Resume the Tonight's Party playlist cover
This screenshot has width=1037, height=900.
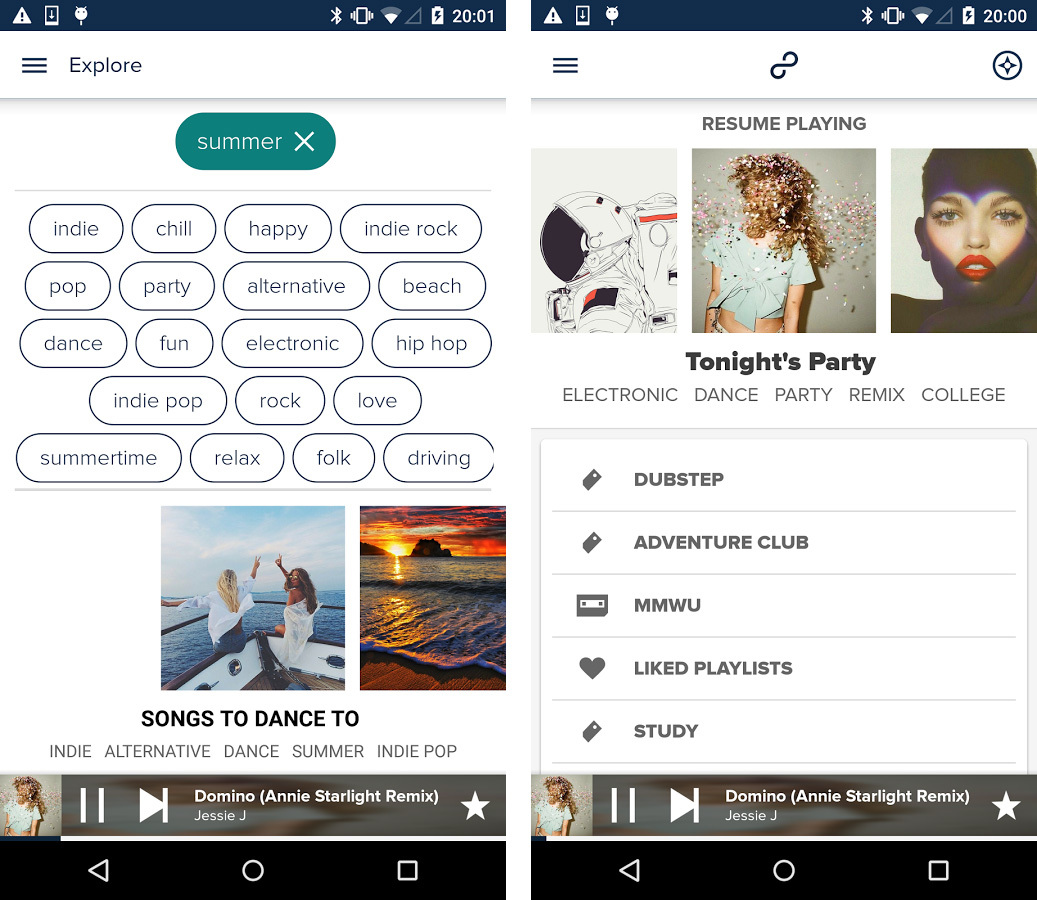(x=783, y=240)
